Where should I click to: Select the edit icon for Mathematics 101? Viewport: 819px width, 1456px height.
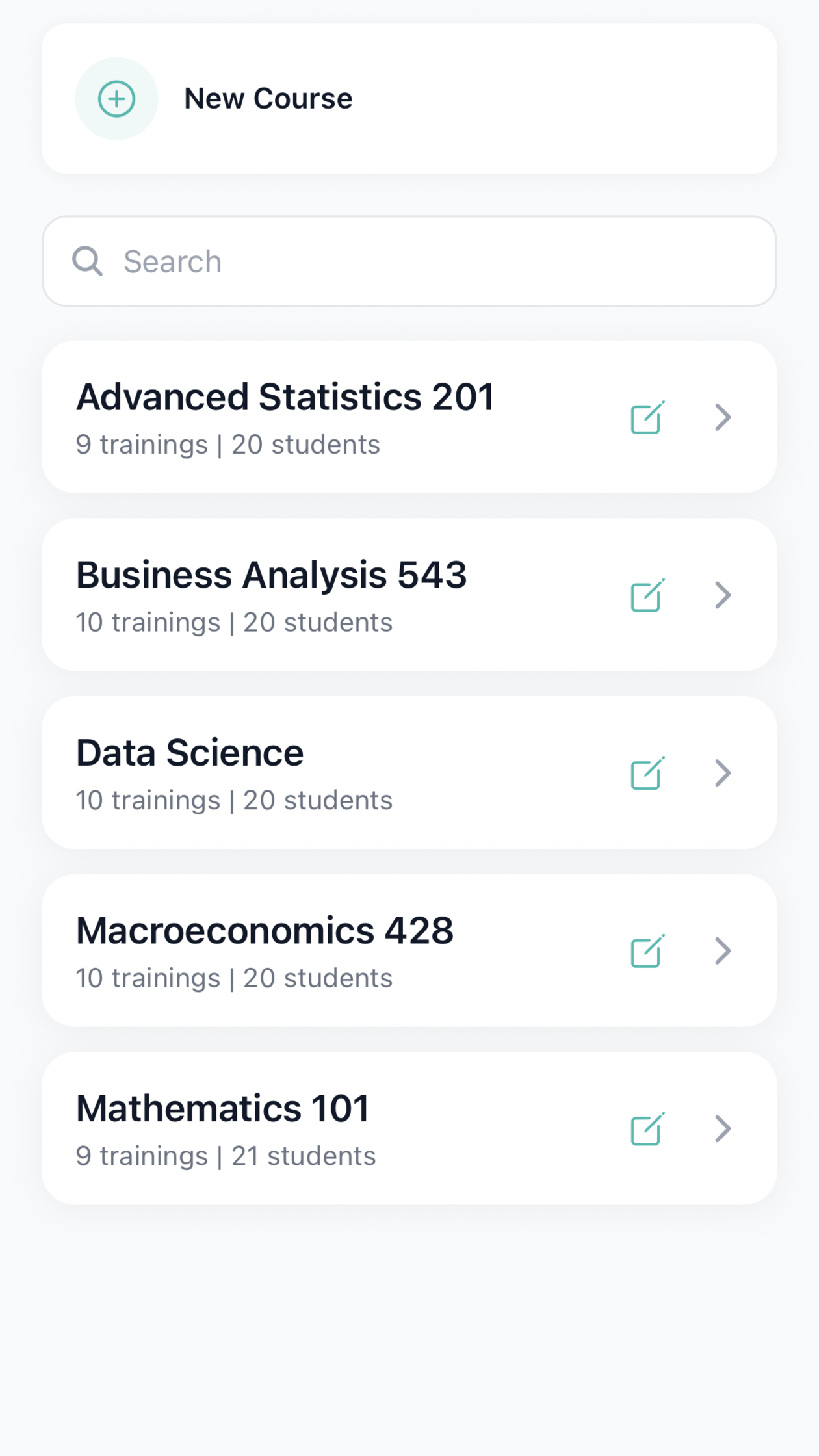click(x=647, y=1129)
